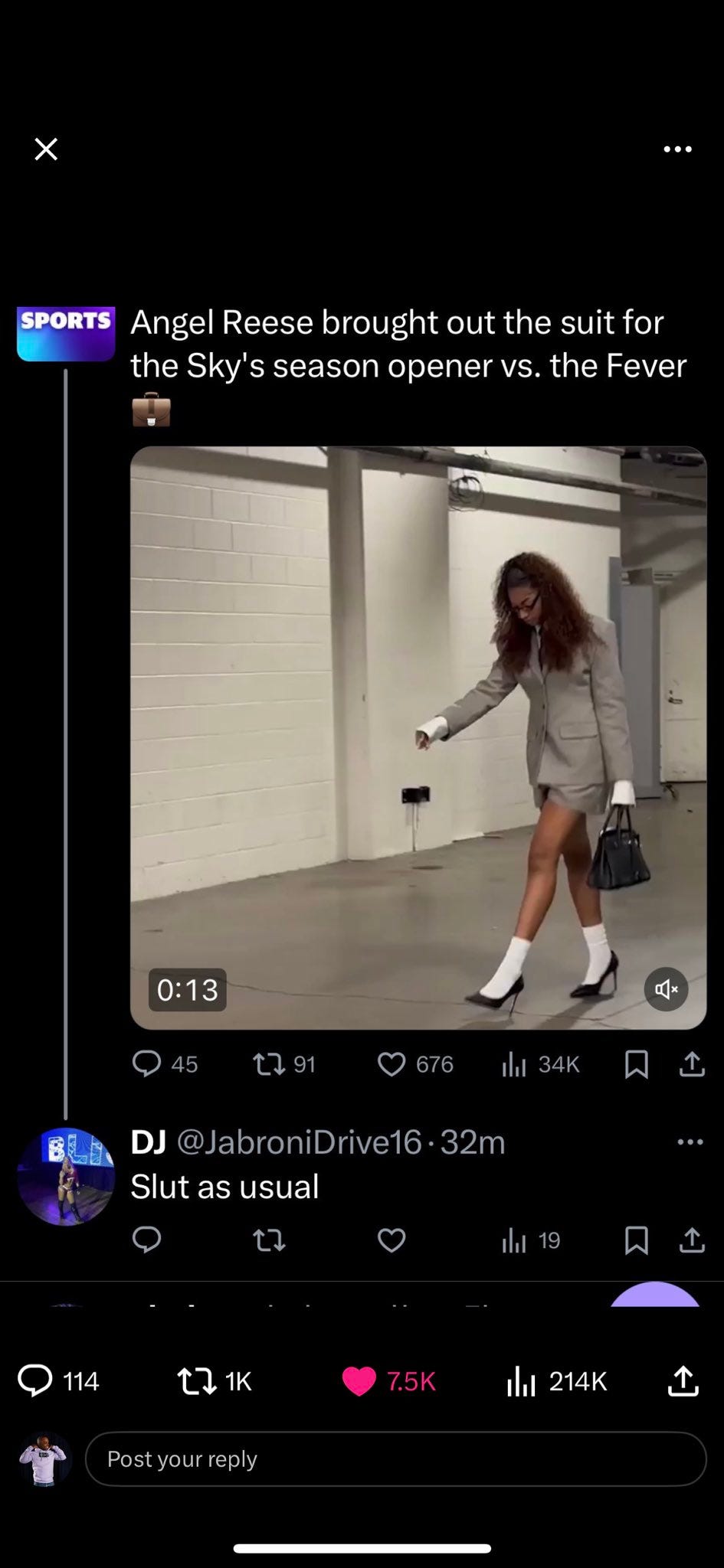Open more options on DJ's reply
The image size is (724, 1568).
[690, 1142]
